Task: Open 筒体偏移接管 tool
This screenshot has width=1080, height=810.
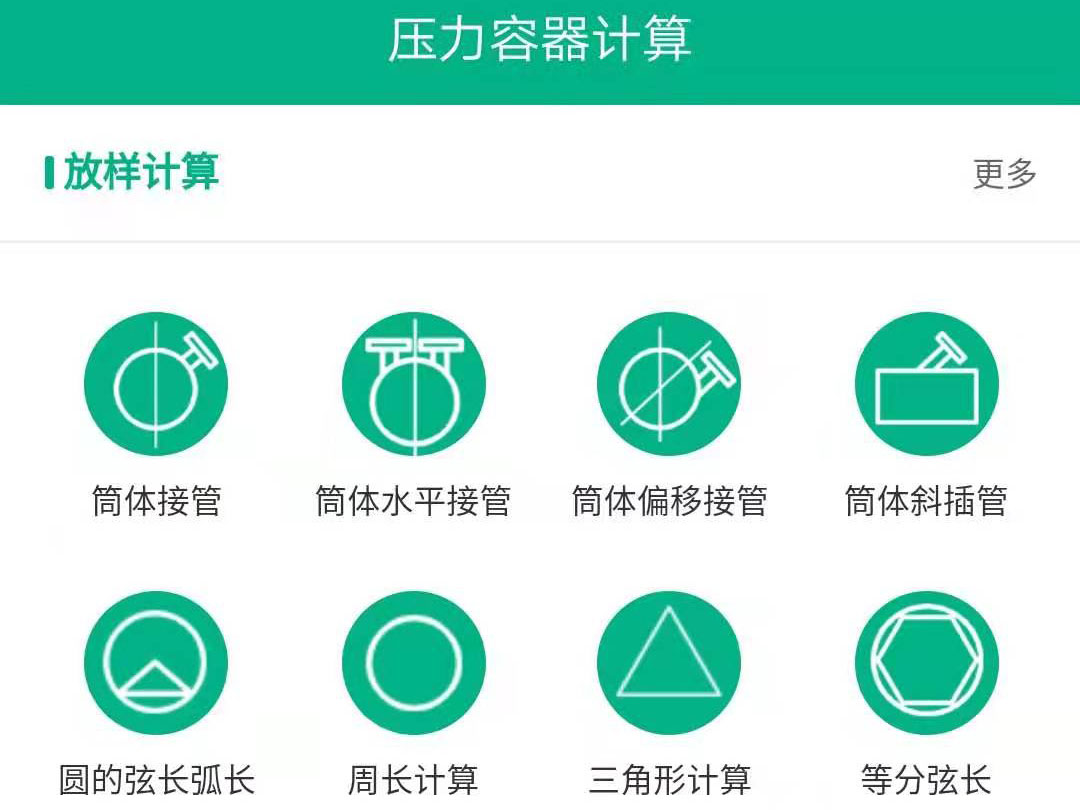Action: click(x=669, y=385)
